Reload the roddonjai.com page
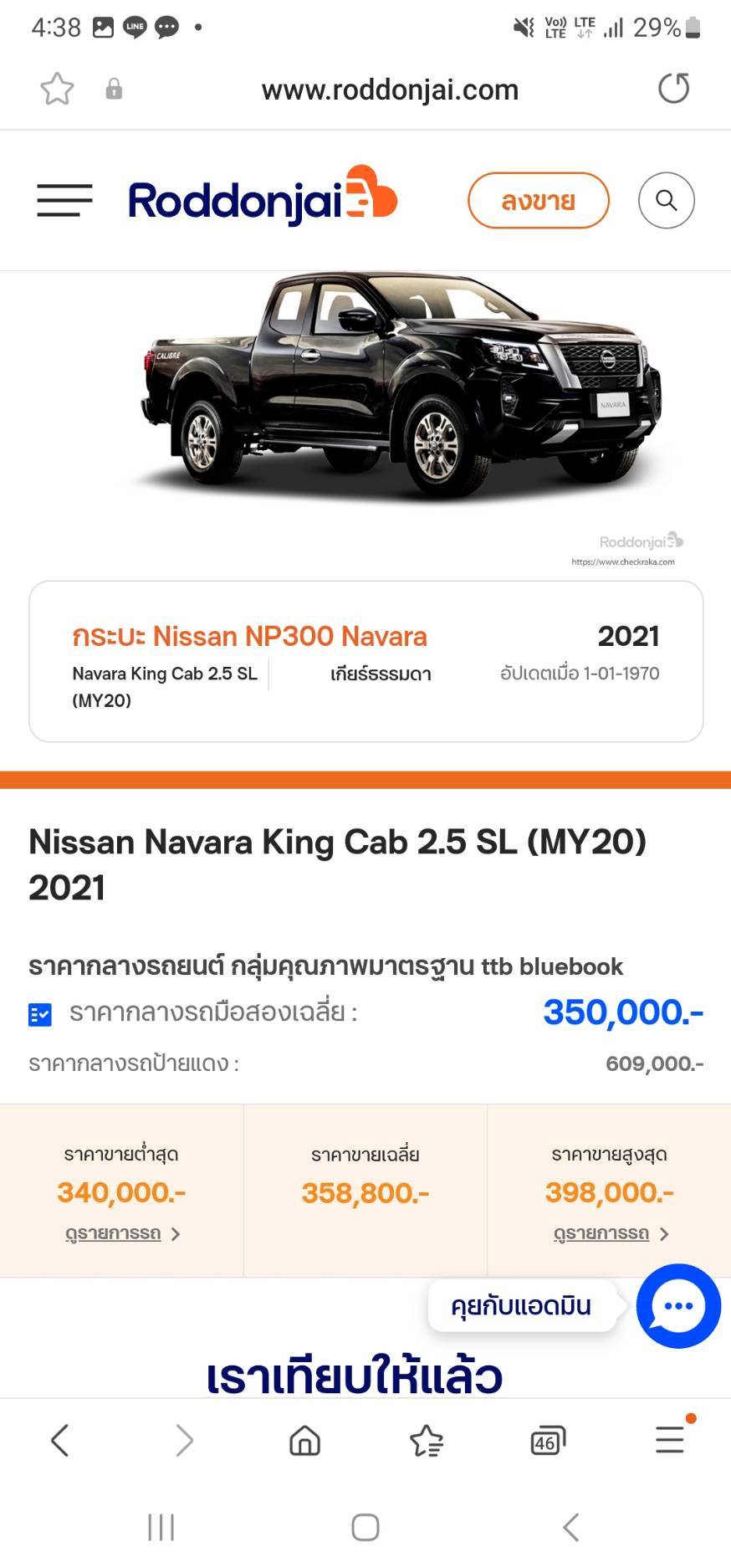The height and width of the screenshot is (1568, 731). [x=673, y=88]
